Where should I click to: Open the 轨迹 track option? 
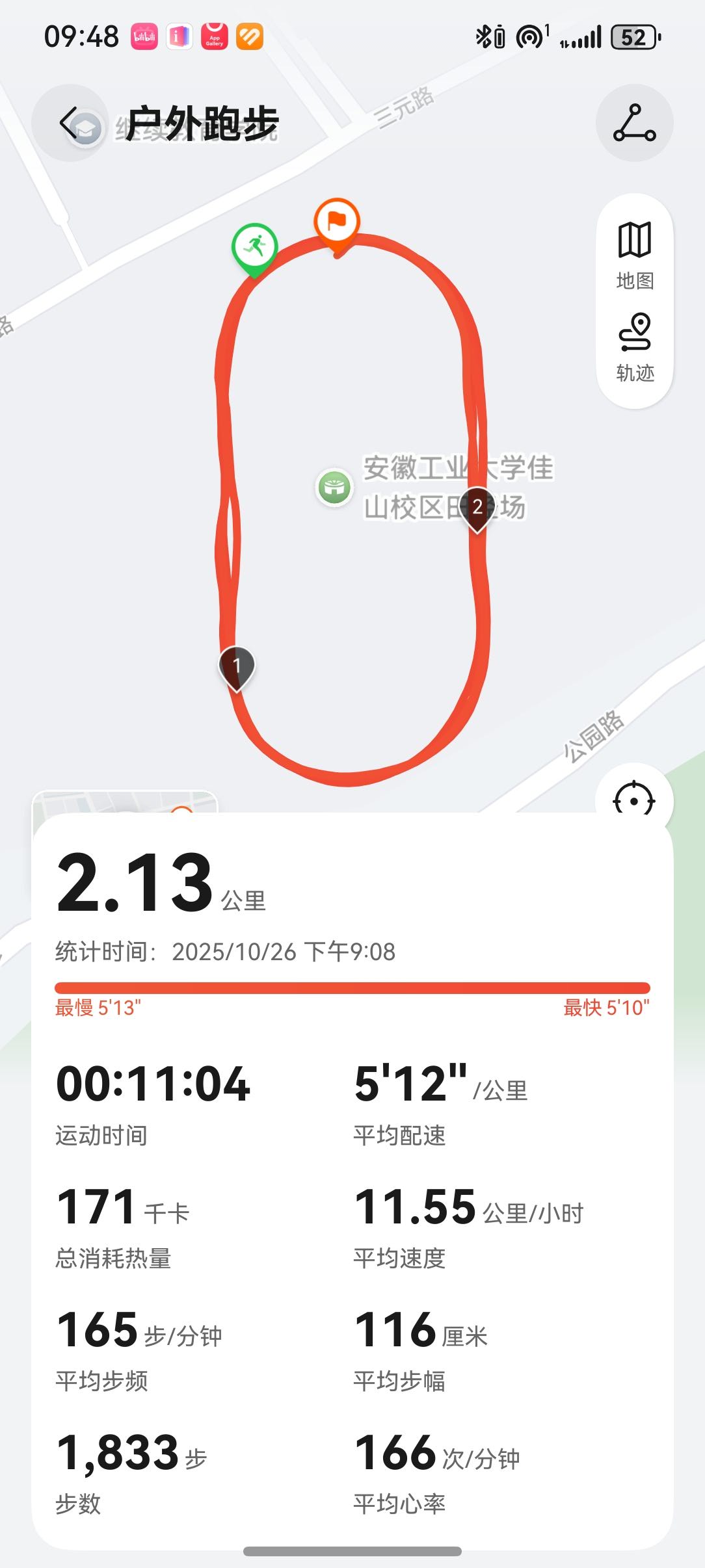(635, 347)
